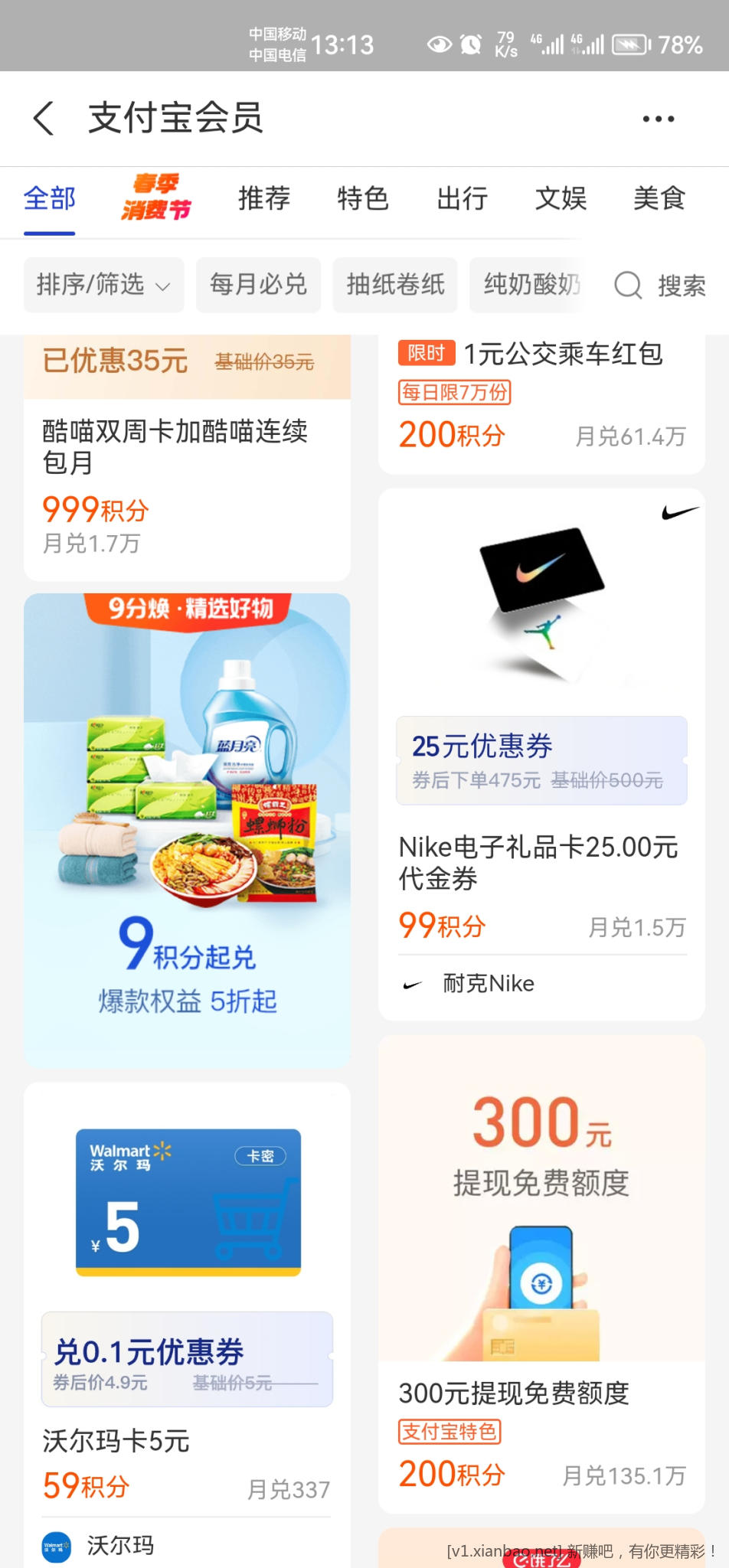Open the 9分焕精选好物 banner
The width and height of the screenshot is (729, 1568).
point(187,831)
